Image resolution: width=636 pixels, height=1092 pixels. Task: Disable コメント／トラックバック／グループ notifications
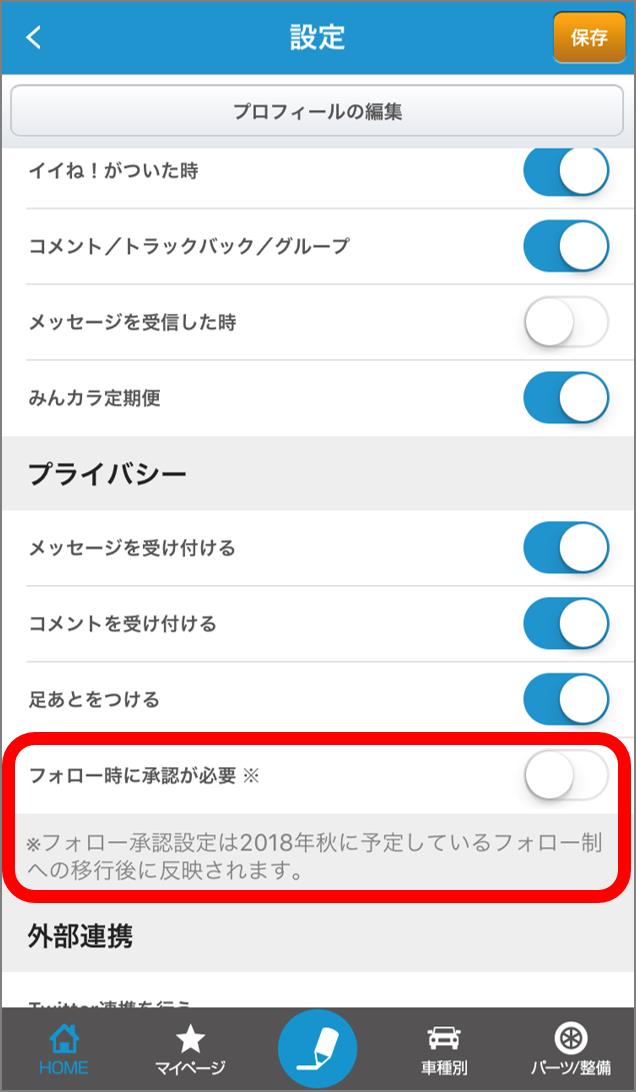(566, 246)
